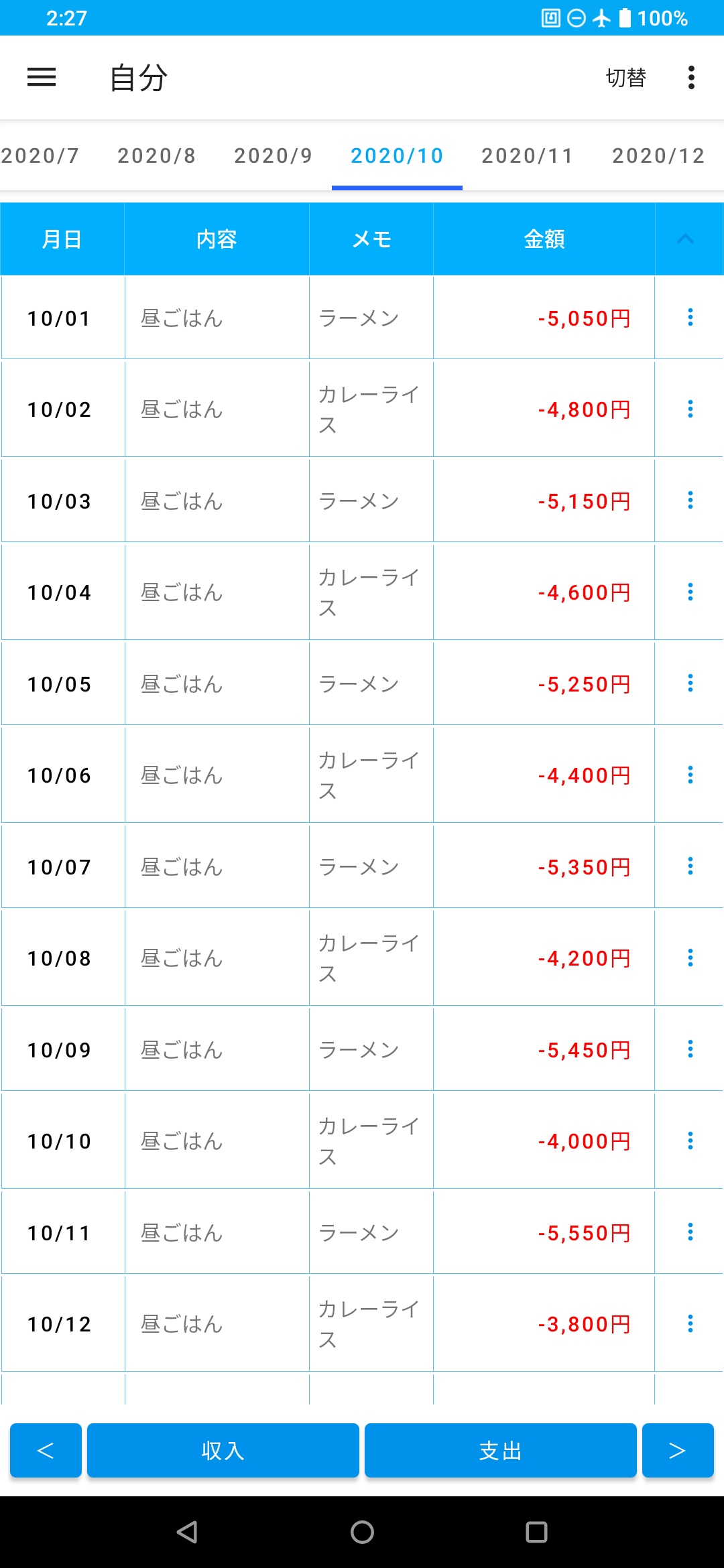Open options for the 10/12 entry
724x1568 pixels.
pyautogui.click(x=690, y=1323)
